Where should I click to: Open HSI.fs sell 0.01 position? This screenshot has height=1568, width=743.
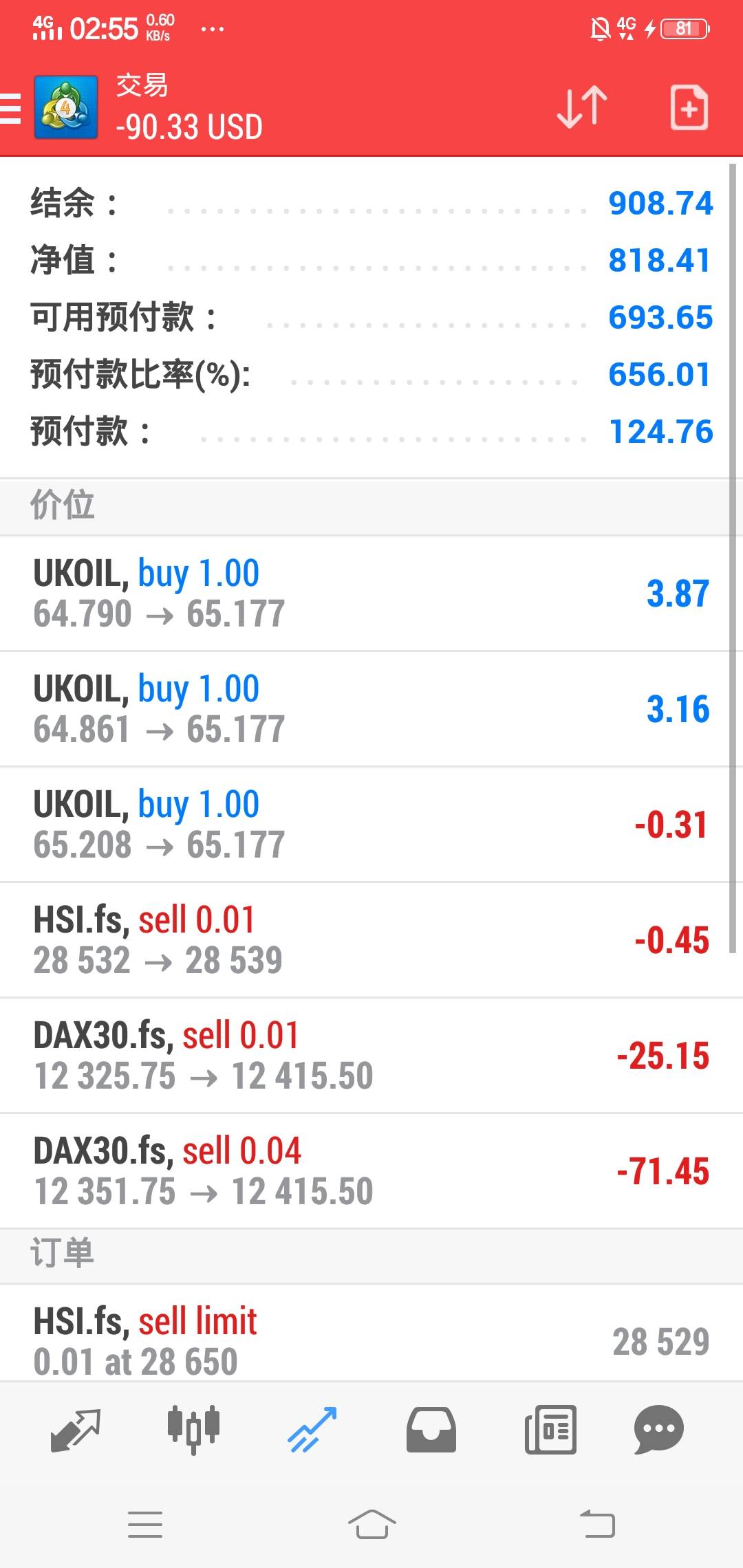[x=371, y=940]
